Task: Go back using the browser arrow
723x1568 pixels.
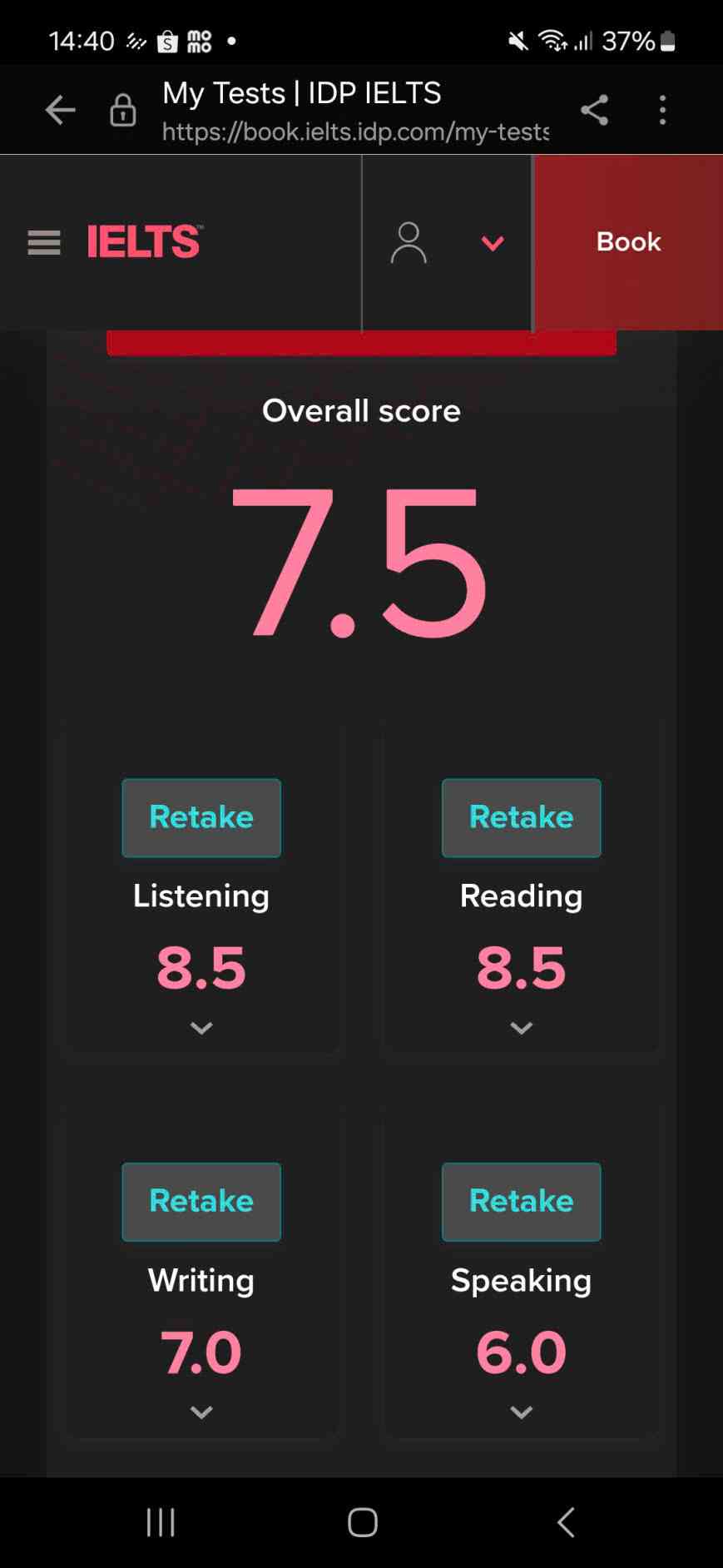Action: (x=60, y=110)
